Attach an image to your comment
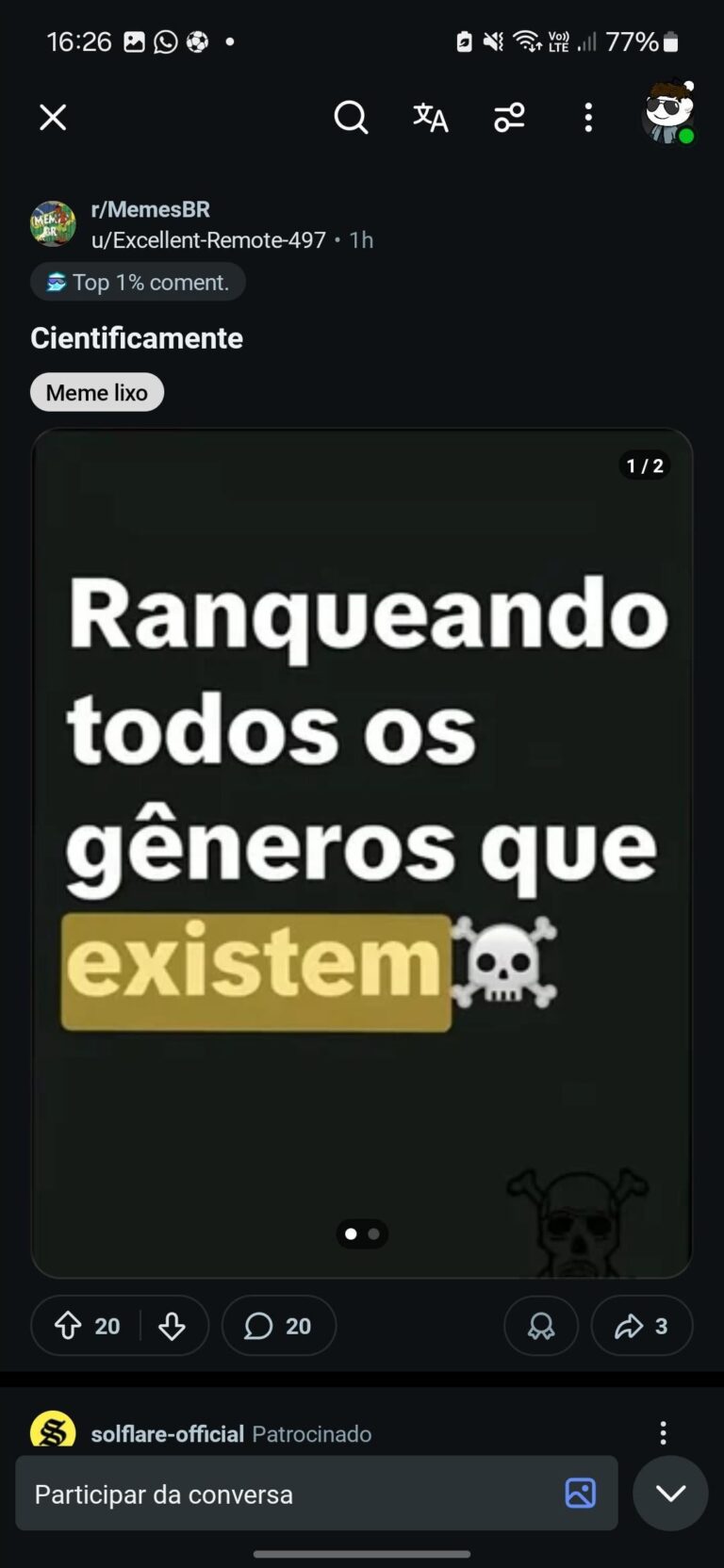This screenshot has height=1568, width=724. tap(580, 1493)
